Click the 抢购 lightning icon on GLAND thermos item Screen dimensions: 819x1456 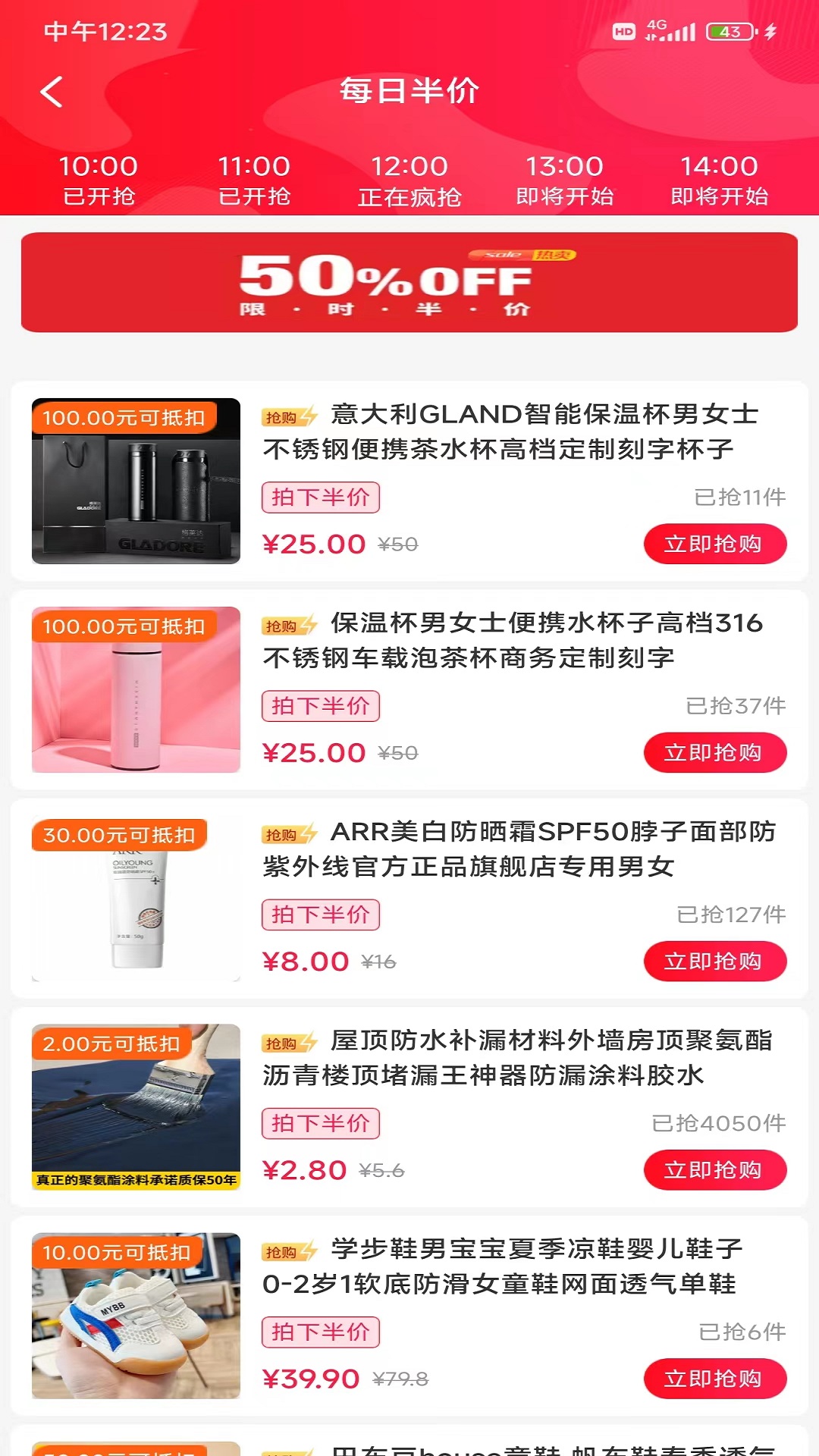(x=290, y=416)
